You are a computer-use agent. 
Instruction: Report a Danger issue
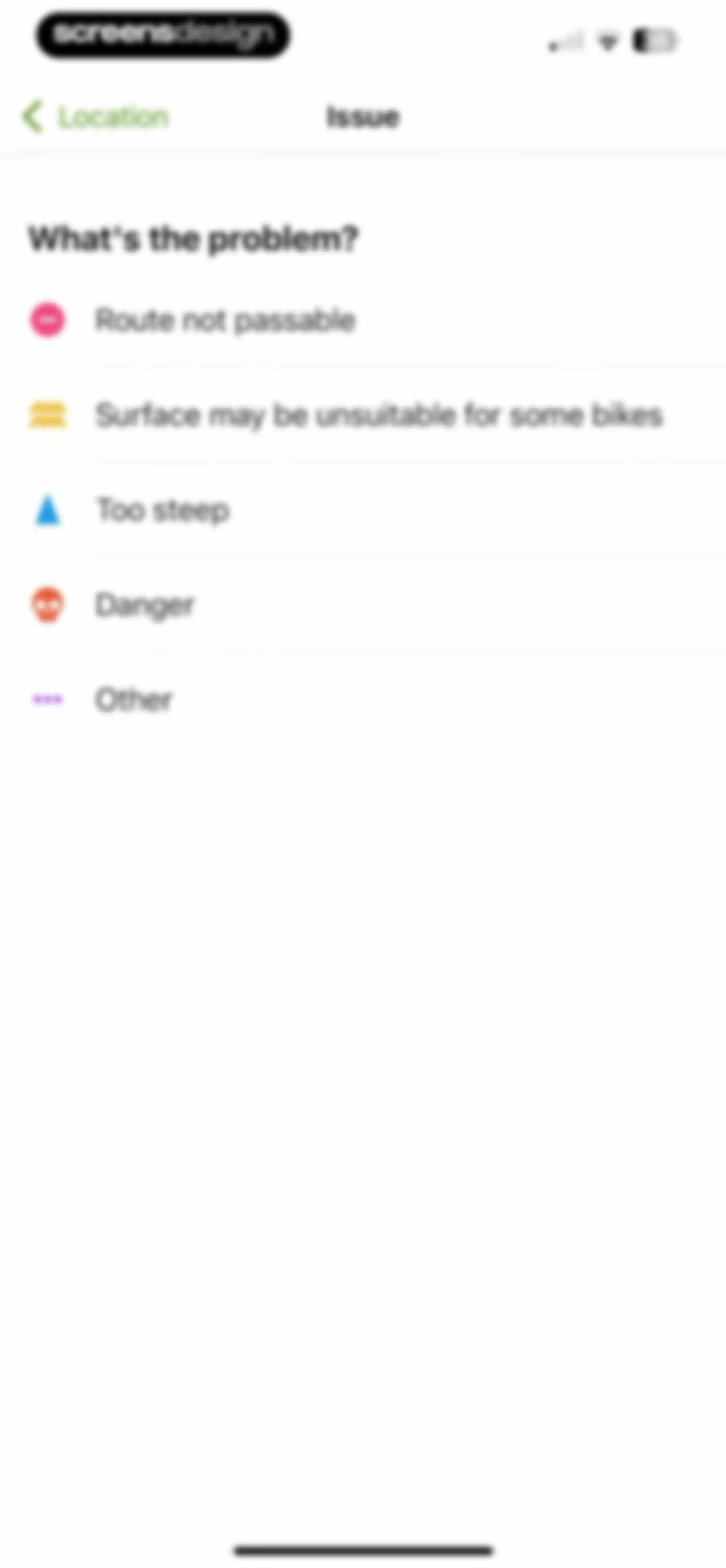pos(363,605)
